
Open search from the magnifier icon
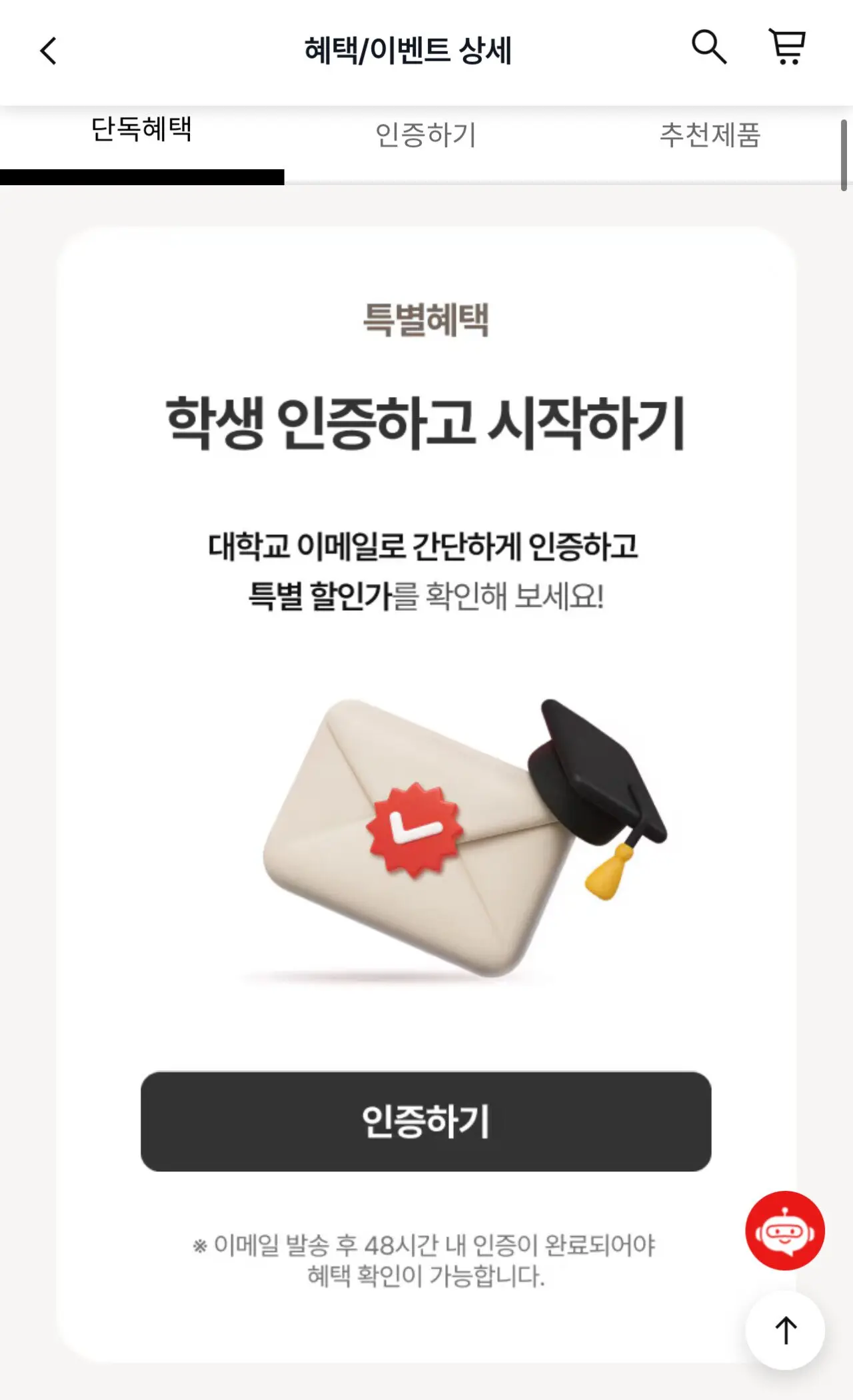[708, 47]
